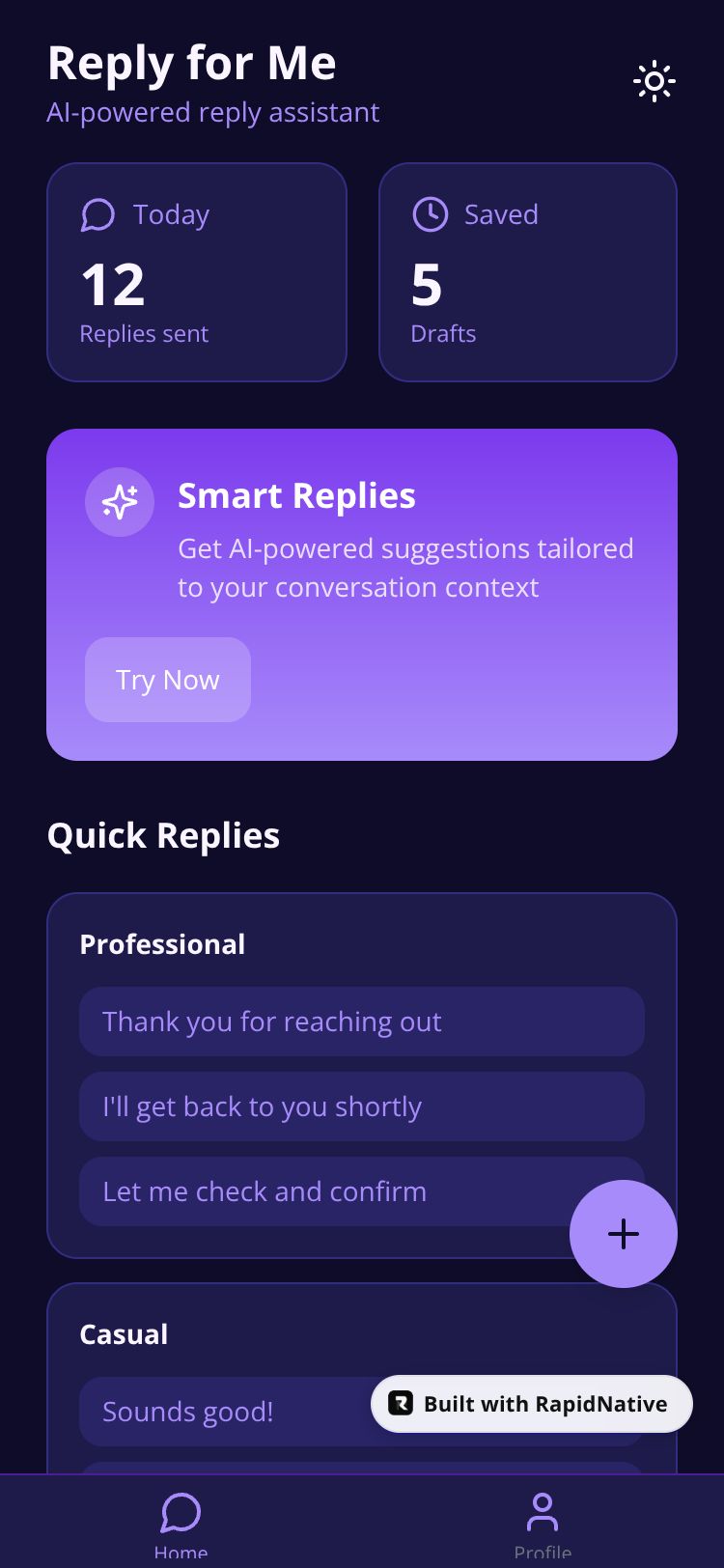The height and width of the screenshot is (1568, 724).
Task: Open the Today replies sent card
Action: 197,272
